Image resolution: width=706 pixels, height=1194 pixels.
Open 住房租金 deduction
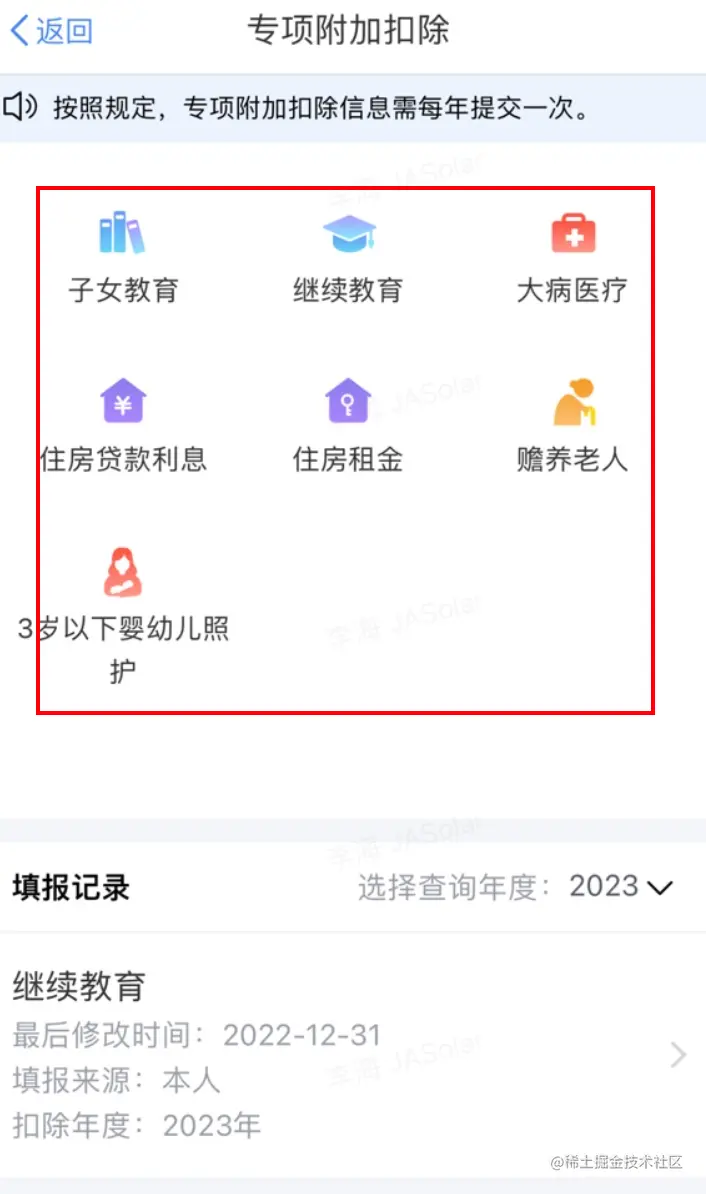coord(348,426)
